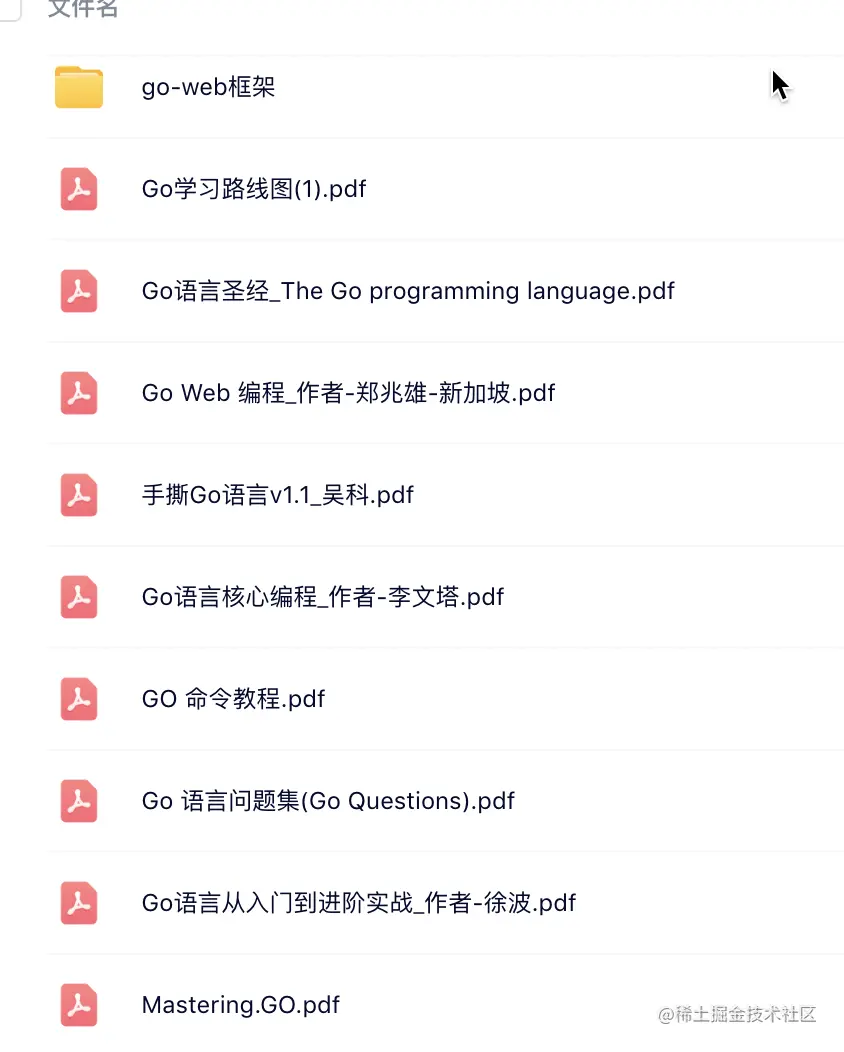This screenshot has height=1052, width=844.
Task: Open Go Web 编程 by 郑兆雄 PDF
Action: coord(348,393)
